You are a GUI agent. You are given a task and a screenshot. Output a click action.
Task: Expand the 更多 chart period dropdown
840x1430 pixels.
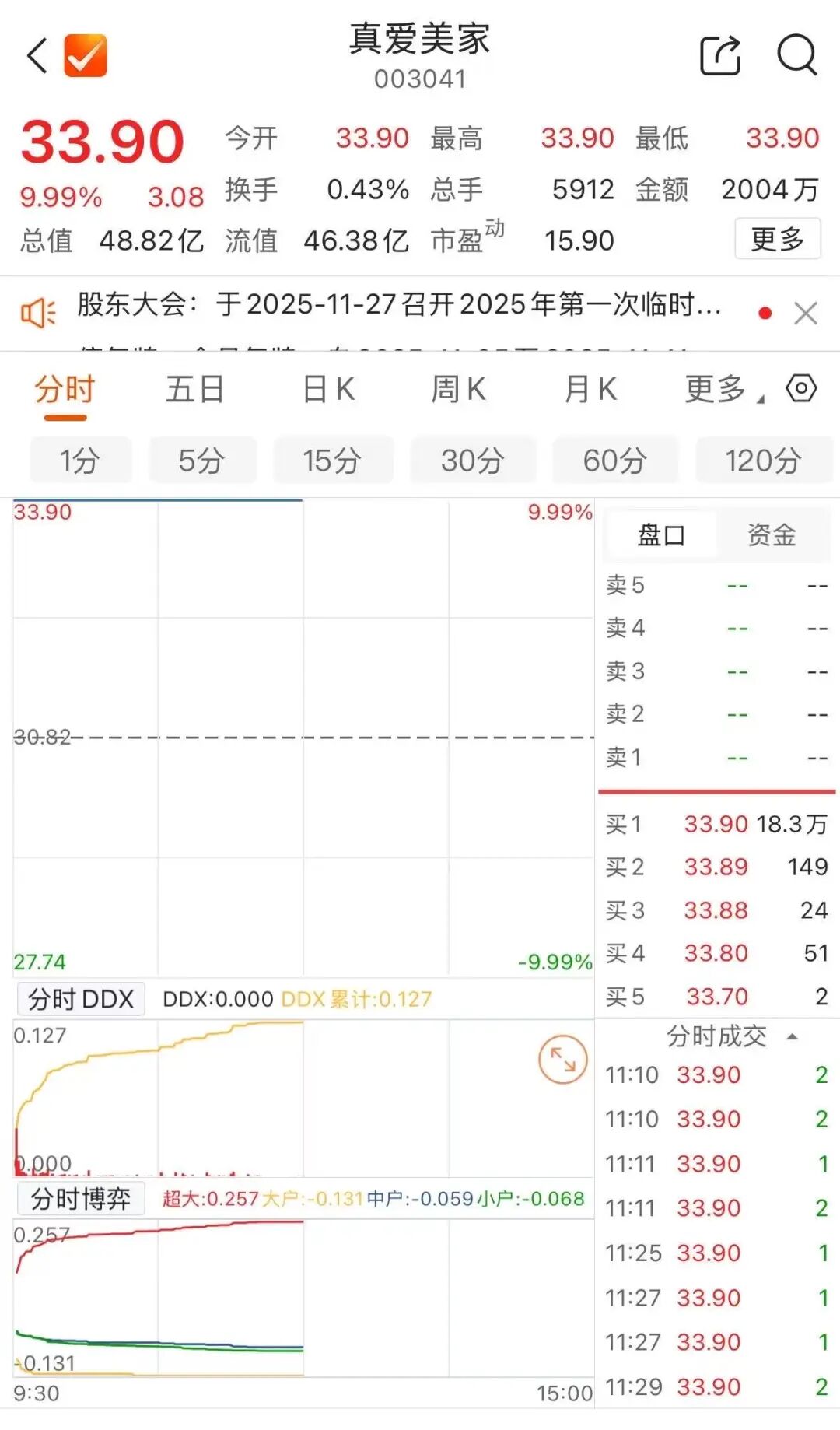point(723,389)
